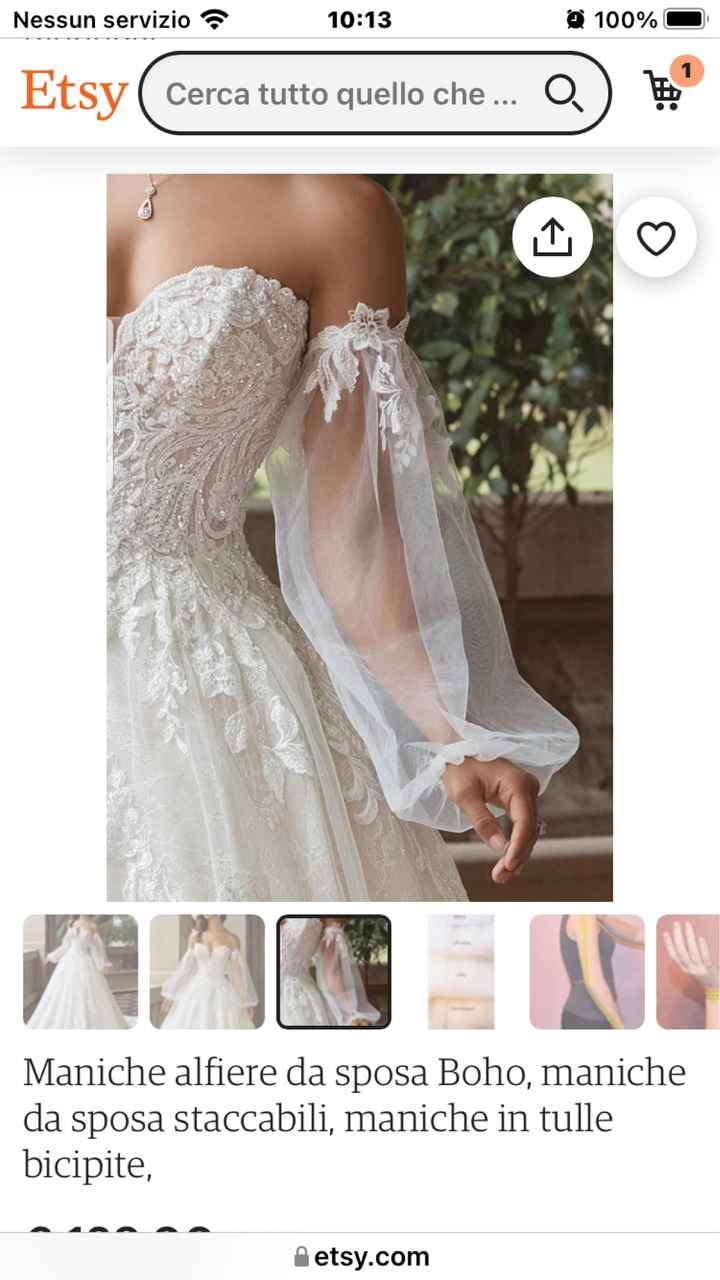Select the first thumbnail of full gown

point(81,971)
